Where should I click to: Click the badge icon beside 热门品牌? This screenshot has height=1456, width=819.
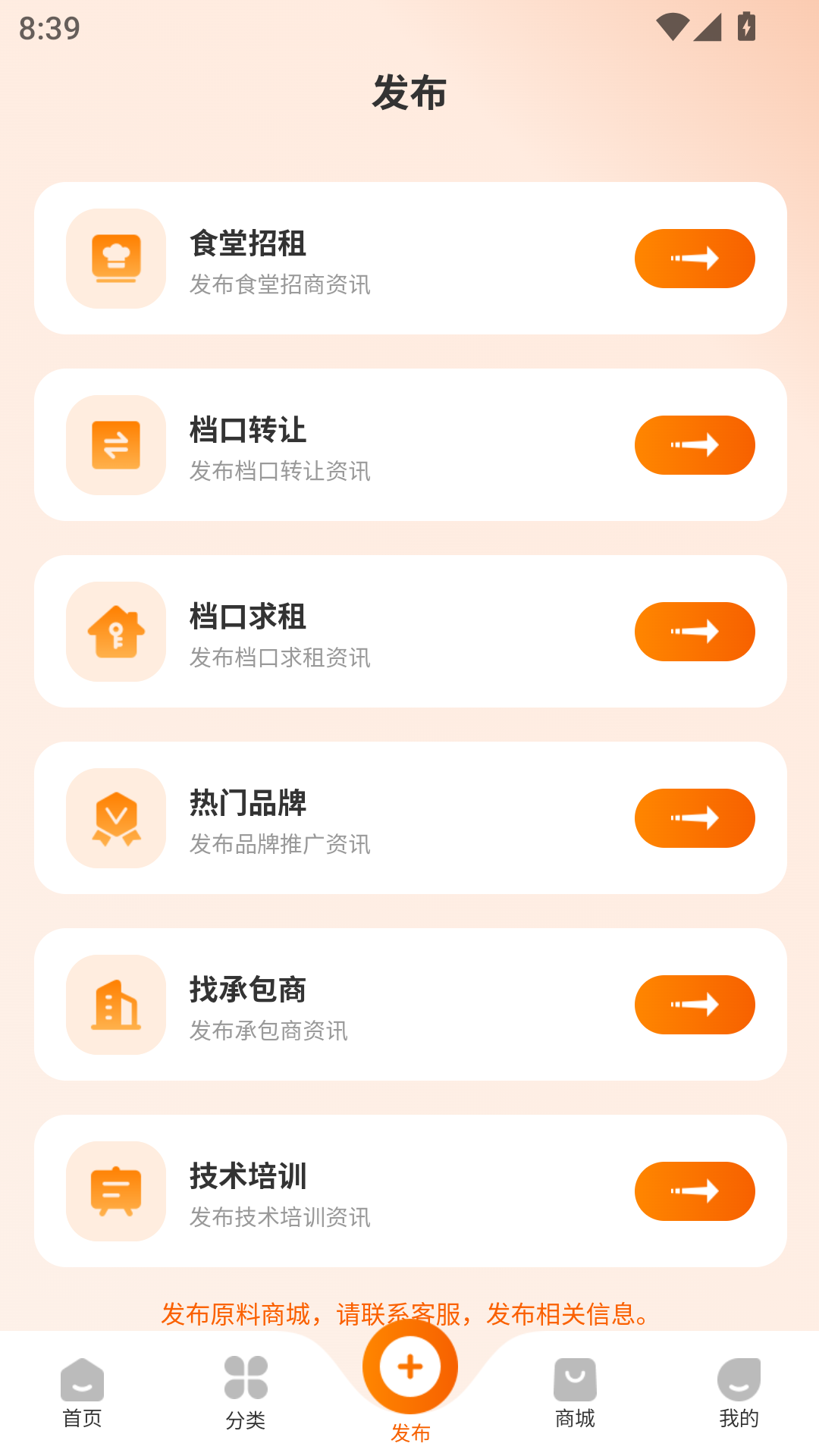pos(115,817)
